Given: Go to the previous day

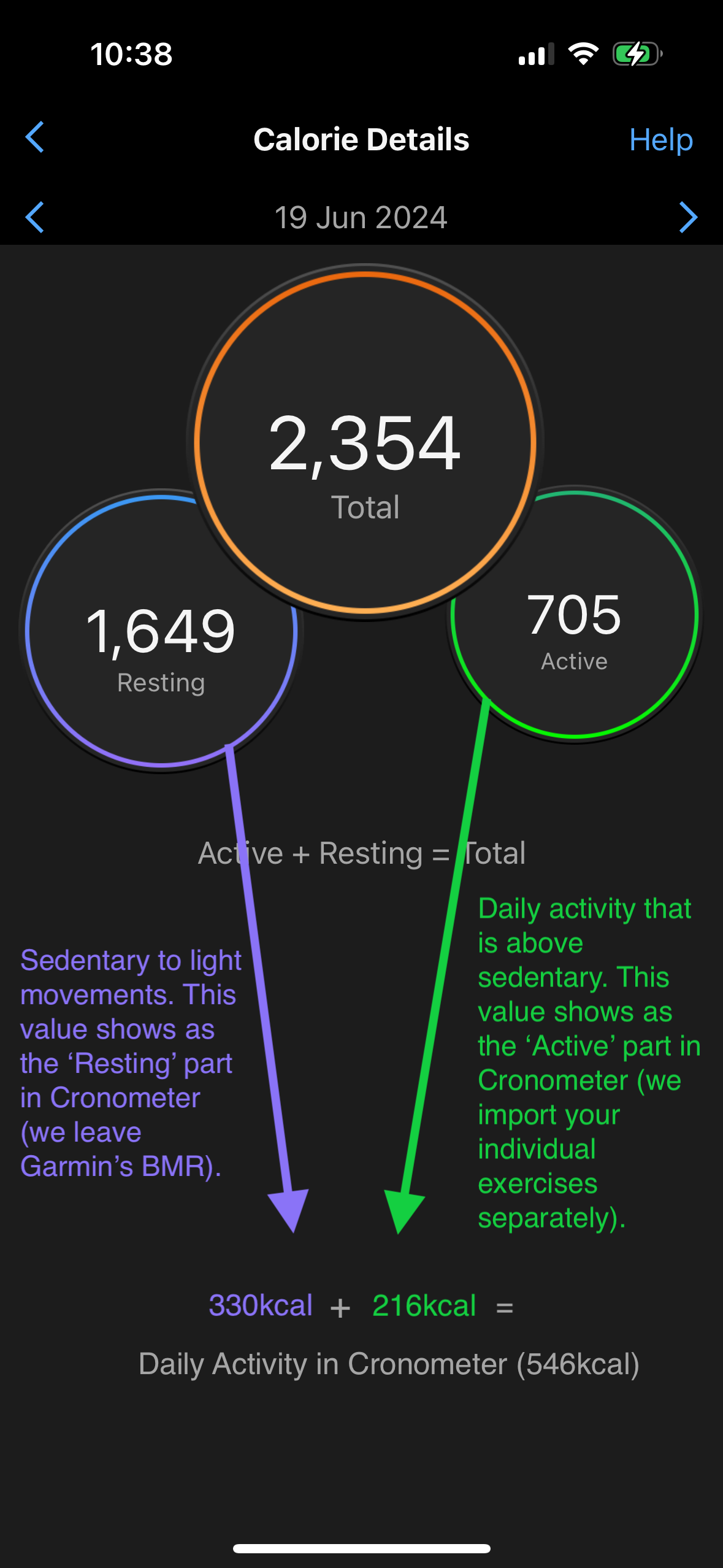Looking at the screenshot, I should (x=35, y=217).
